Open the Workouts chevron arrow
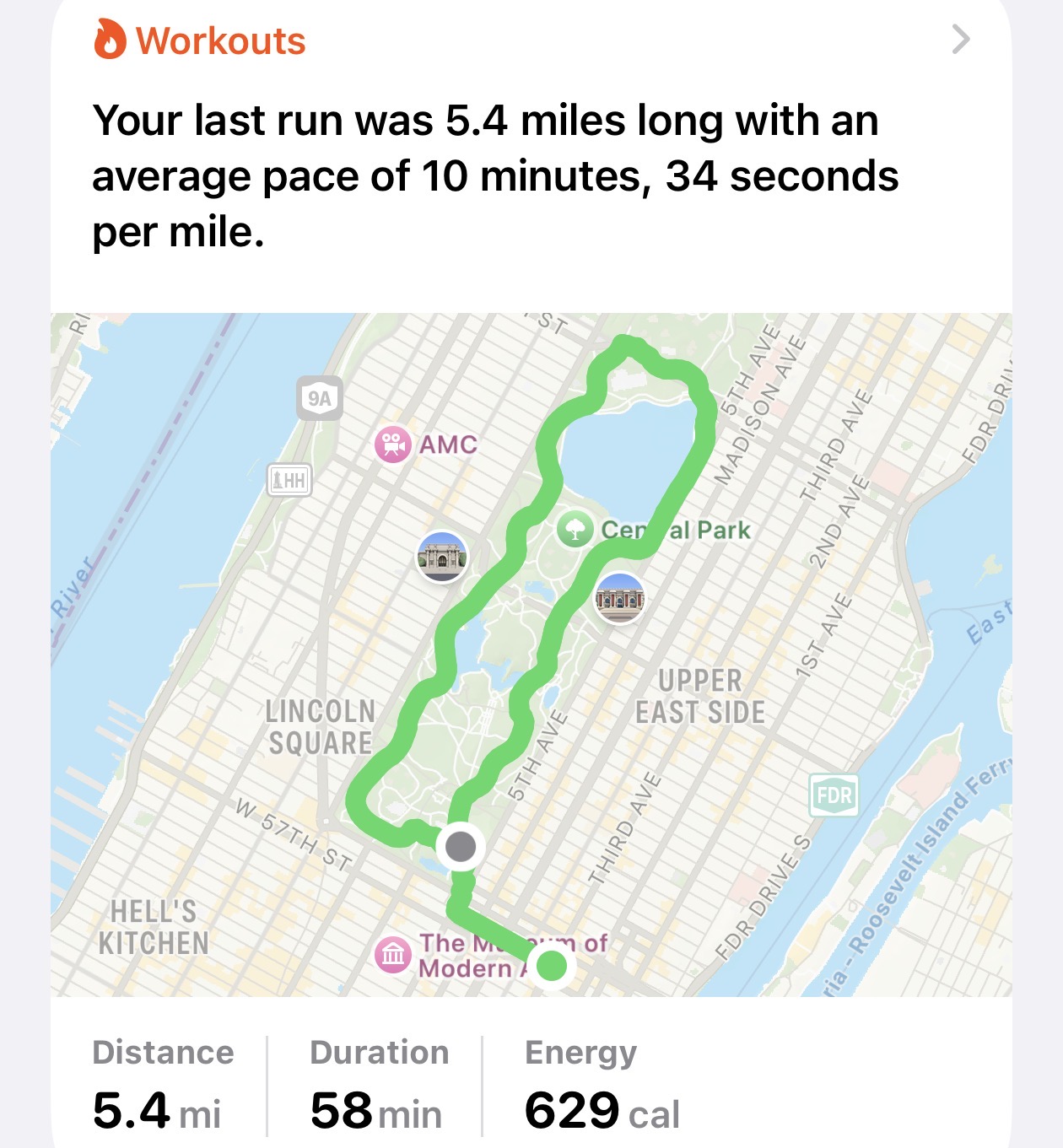 point(960,40)
